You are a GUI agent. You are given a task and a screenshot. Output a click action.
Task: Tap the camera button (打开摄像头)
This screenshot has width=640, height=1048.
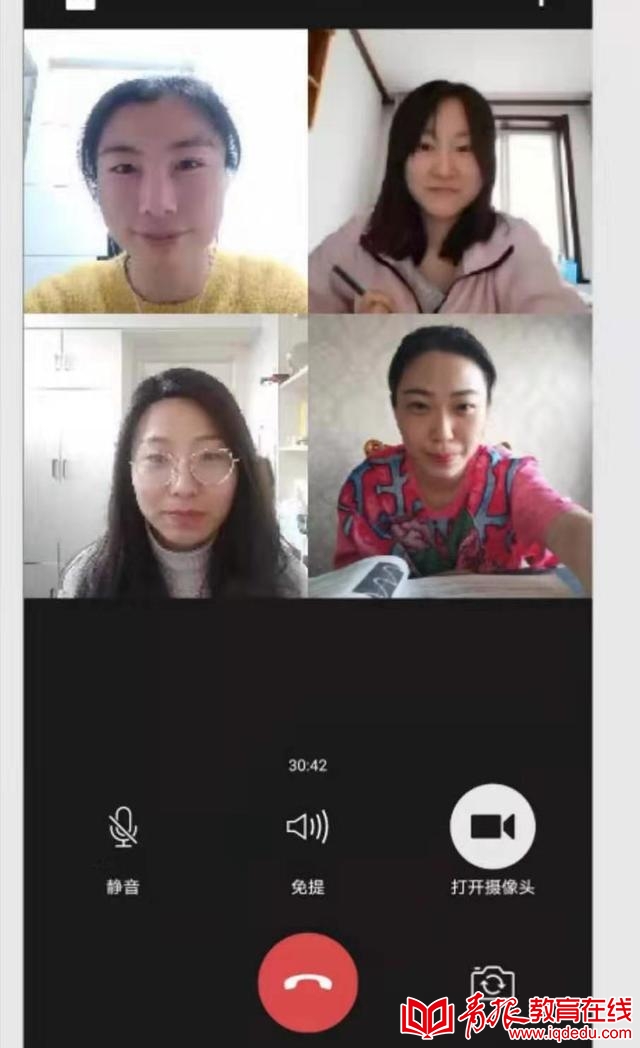click(x=492, y=826)
